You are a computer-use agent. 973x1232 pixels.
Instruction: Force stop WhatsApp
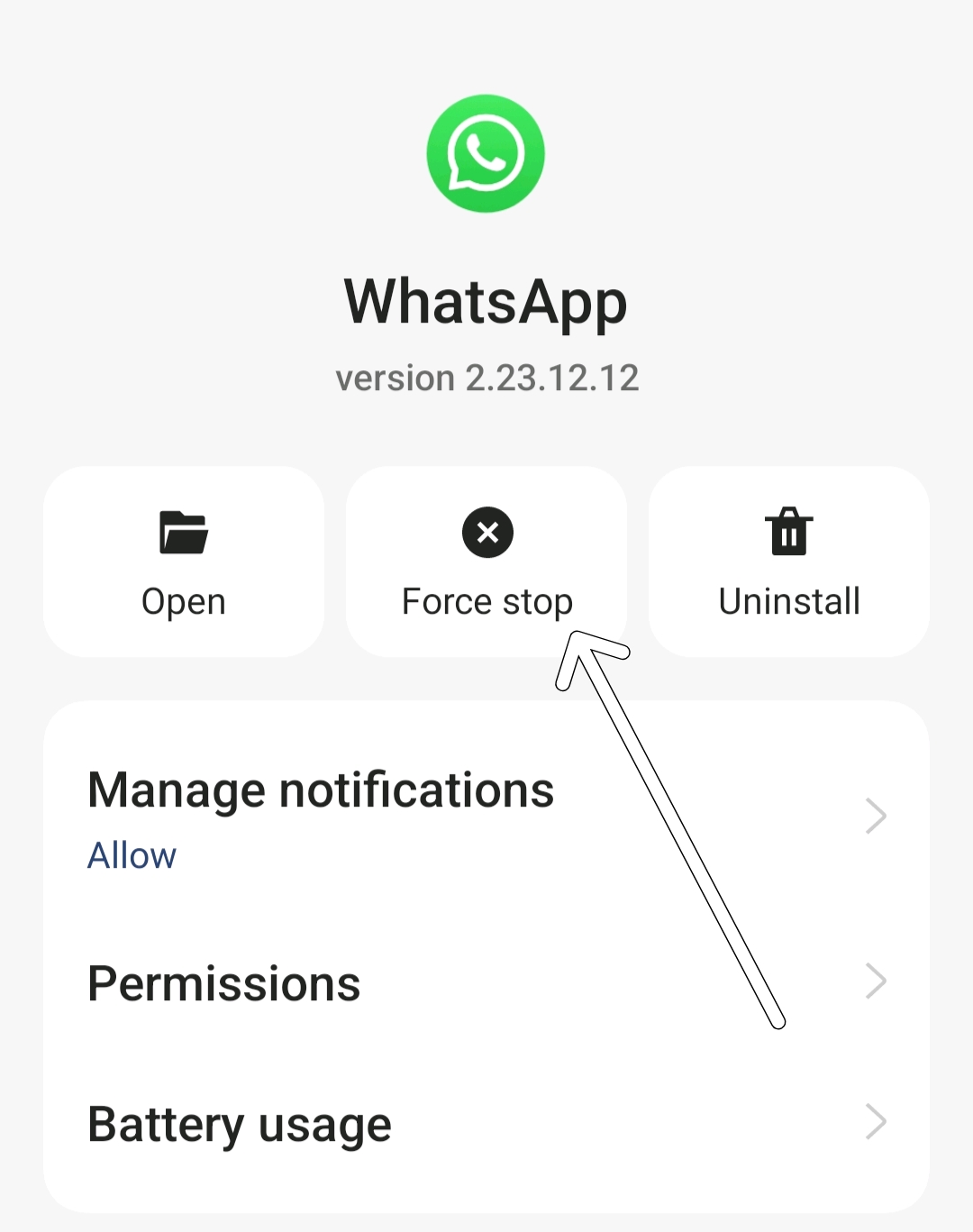486,561
